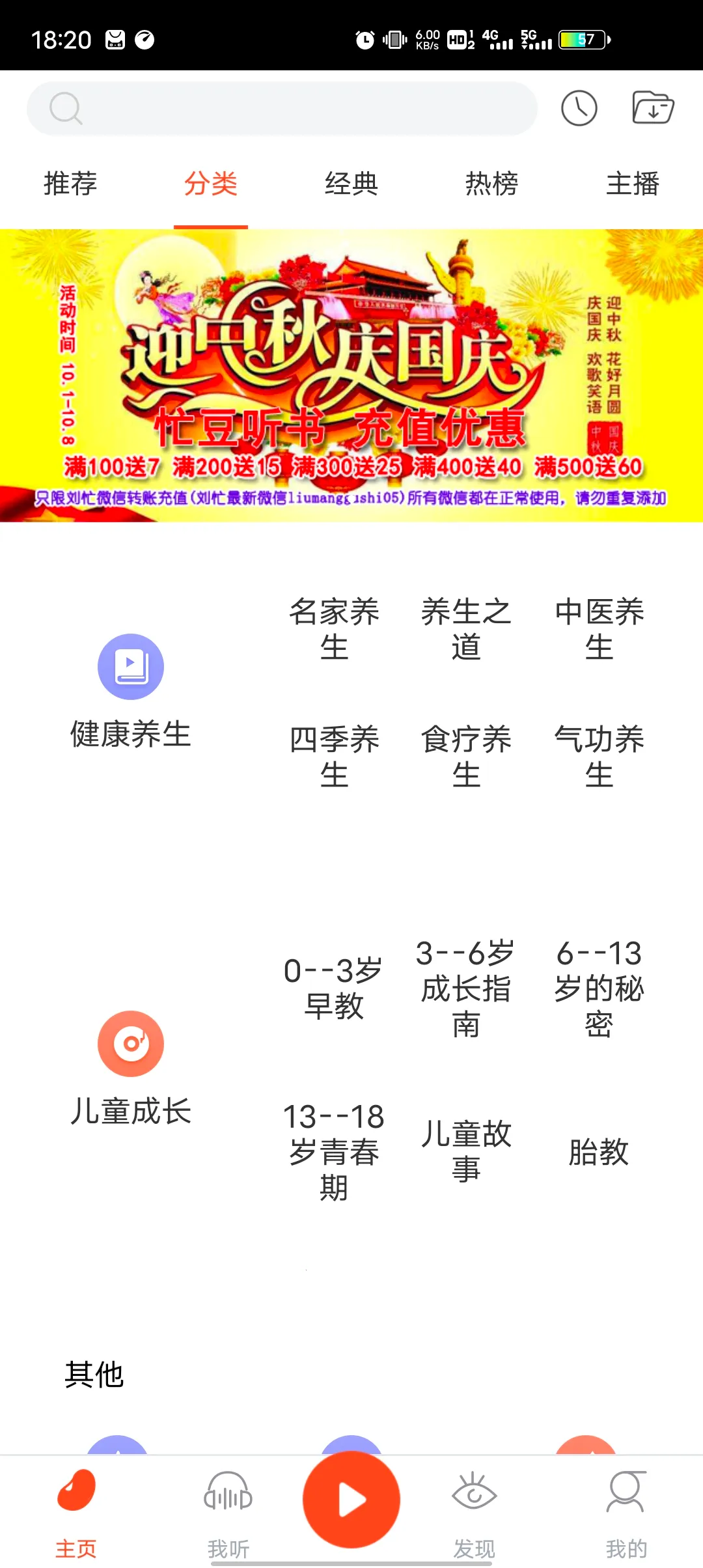Switch to the 推荐 tab

pos(70,184)
